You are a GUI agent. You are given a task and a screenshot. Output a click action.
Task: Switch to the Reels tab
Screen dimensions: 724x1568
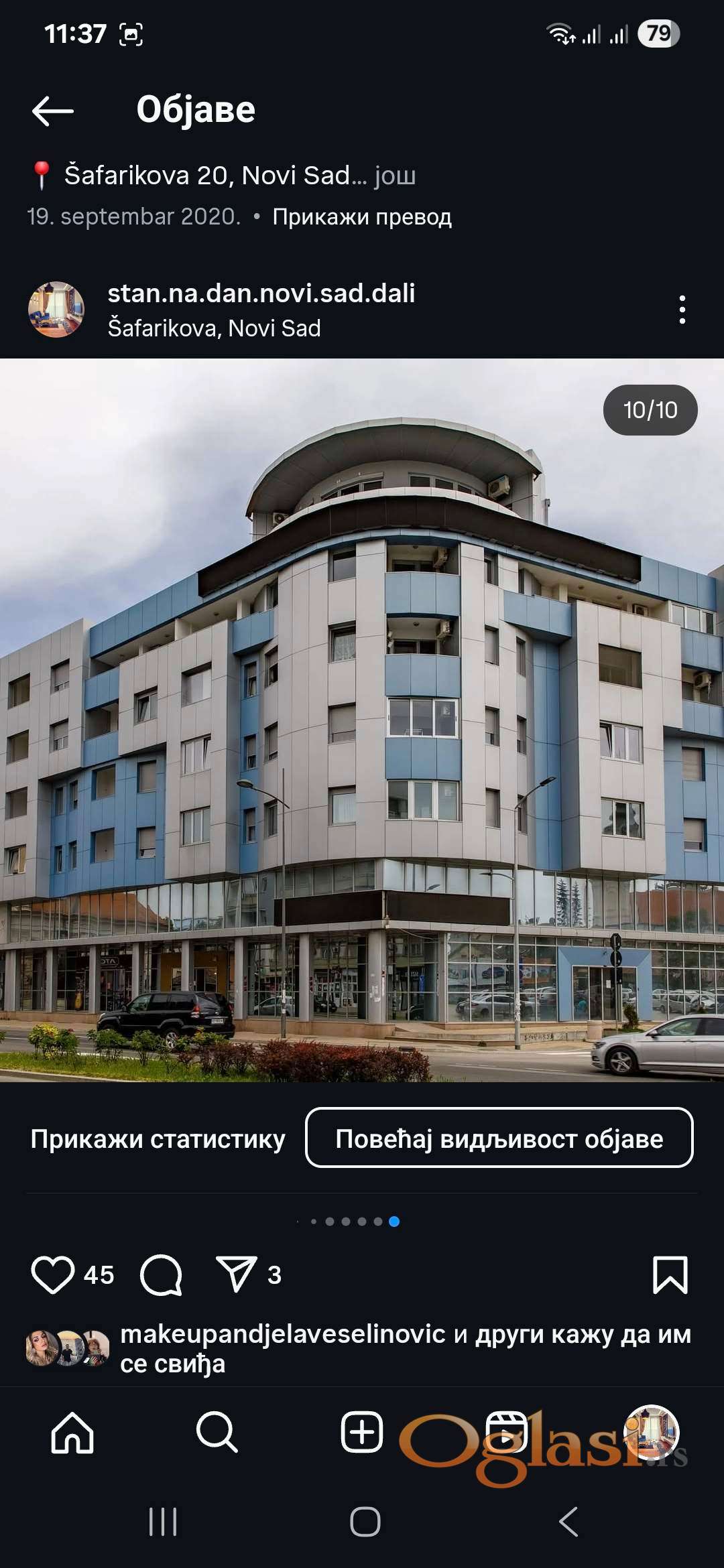tap(506, 1433)
